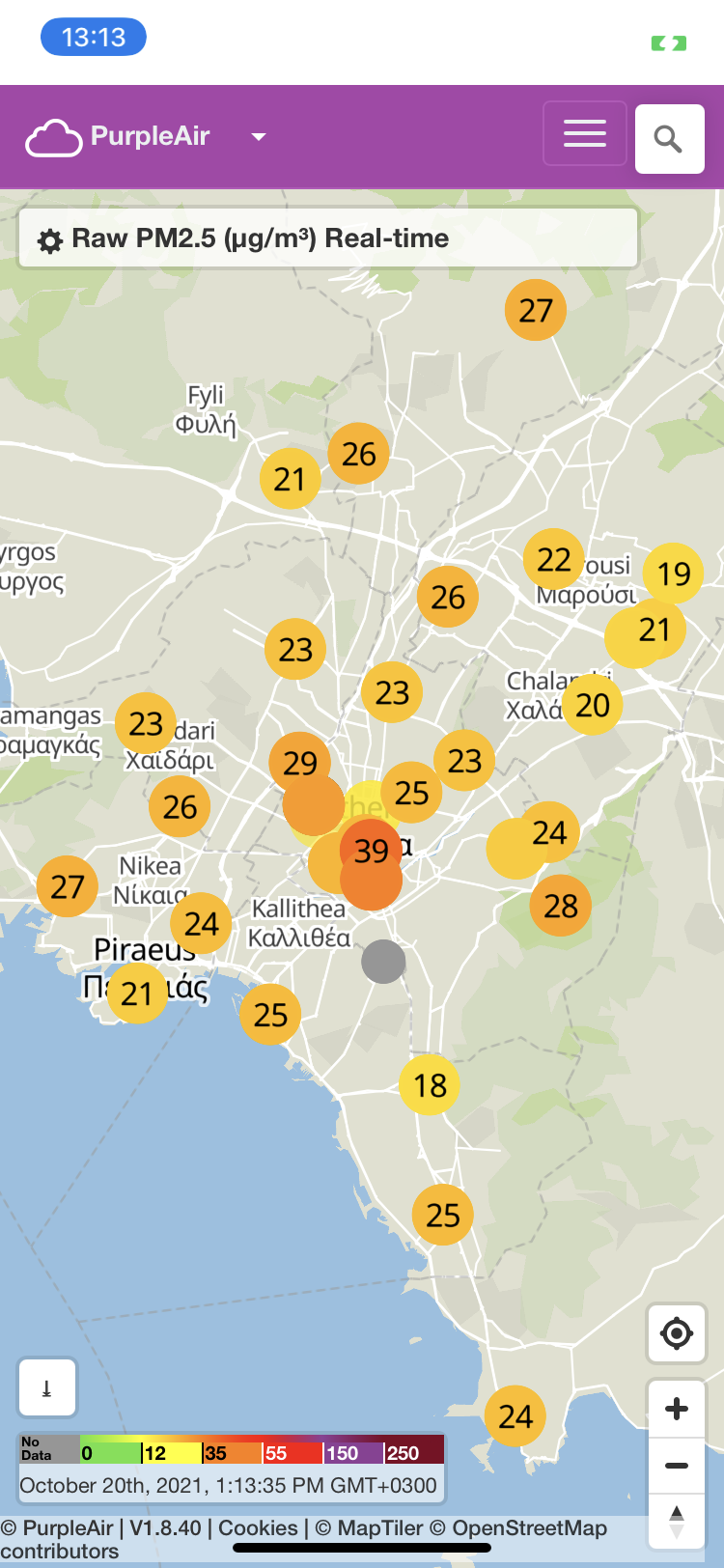Select the sensor marker reading 29
Screen dimensions: 724x1568
(x=300, y=763)
